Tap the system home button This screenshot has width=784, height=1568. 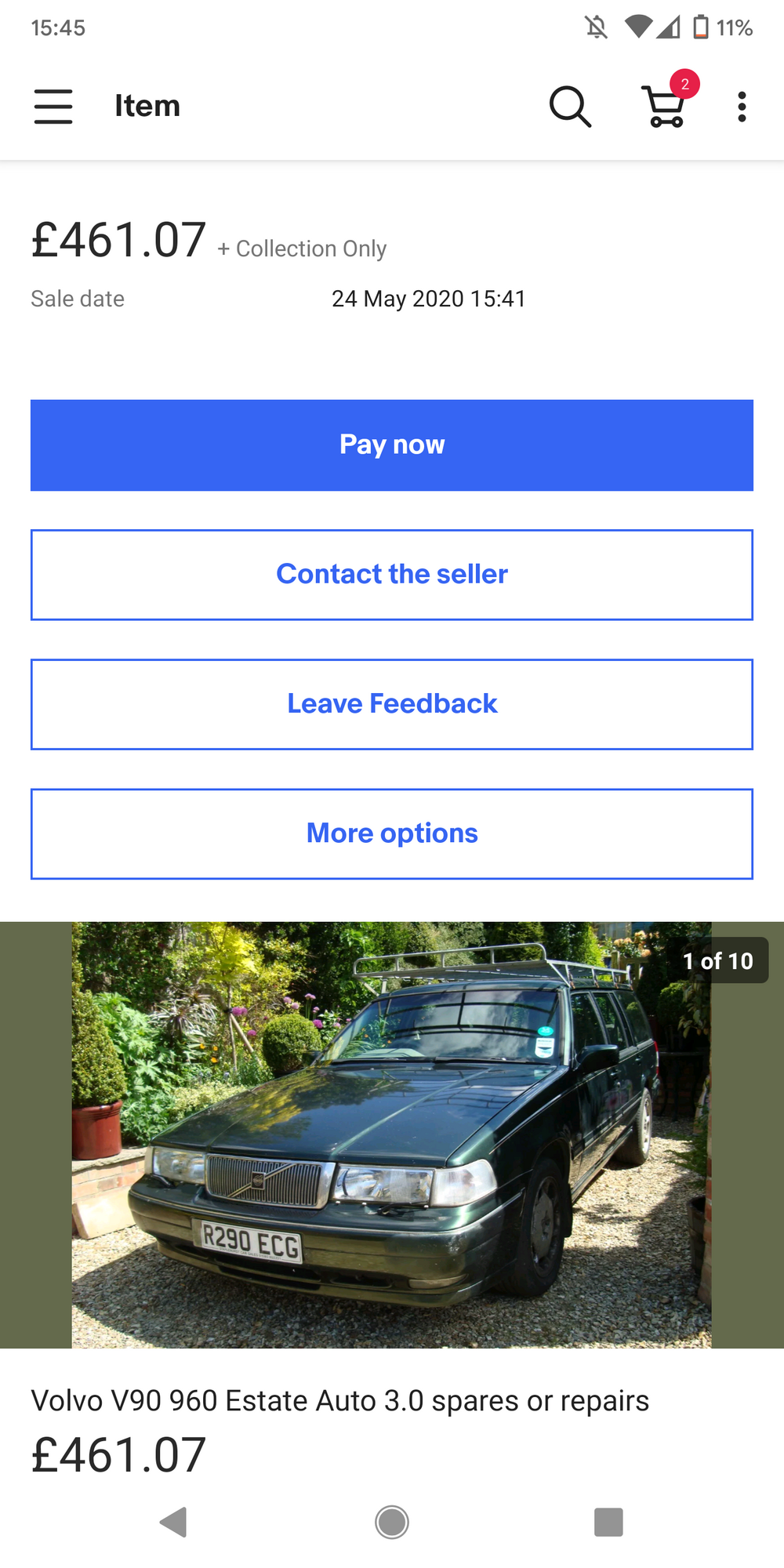pyautogui.click(x=392, y=1522)
